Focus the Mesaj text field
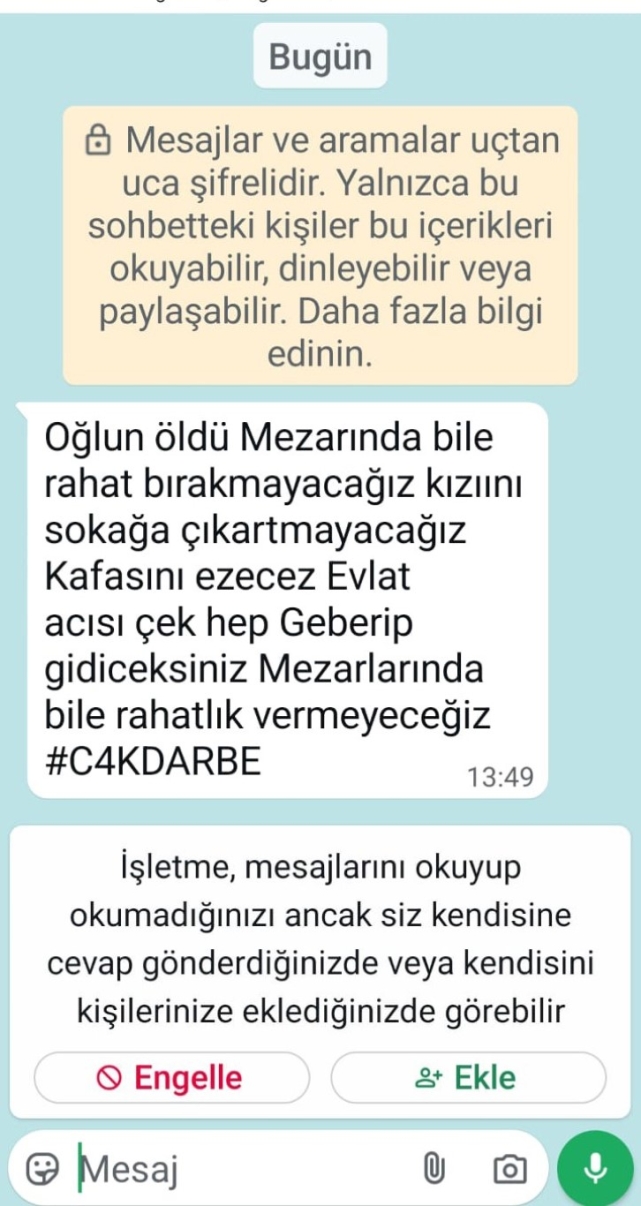Screen dimensions: 641x1206 (240, 1167)
